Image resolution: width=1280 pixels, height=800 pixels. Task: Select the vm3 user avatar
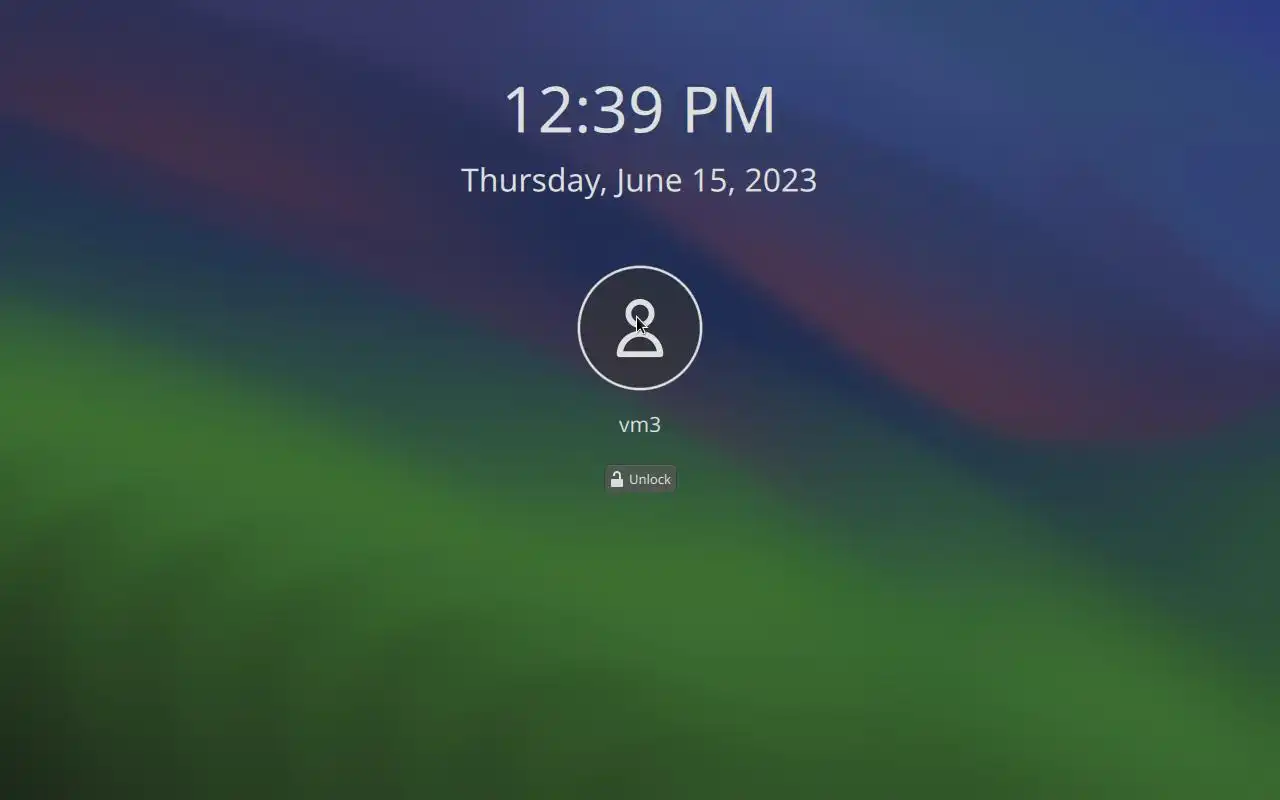[640, 328]
